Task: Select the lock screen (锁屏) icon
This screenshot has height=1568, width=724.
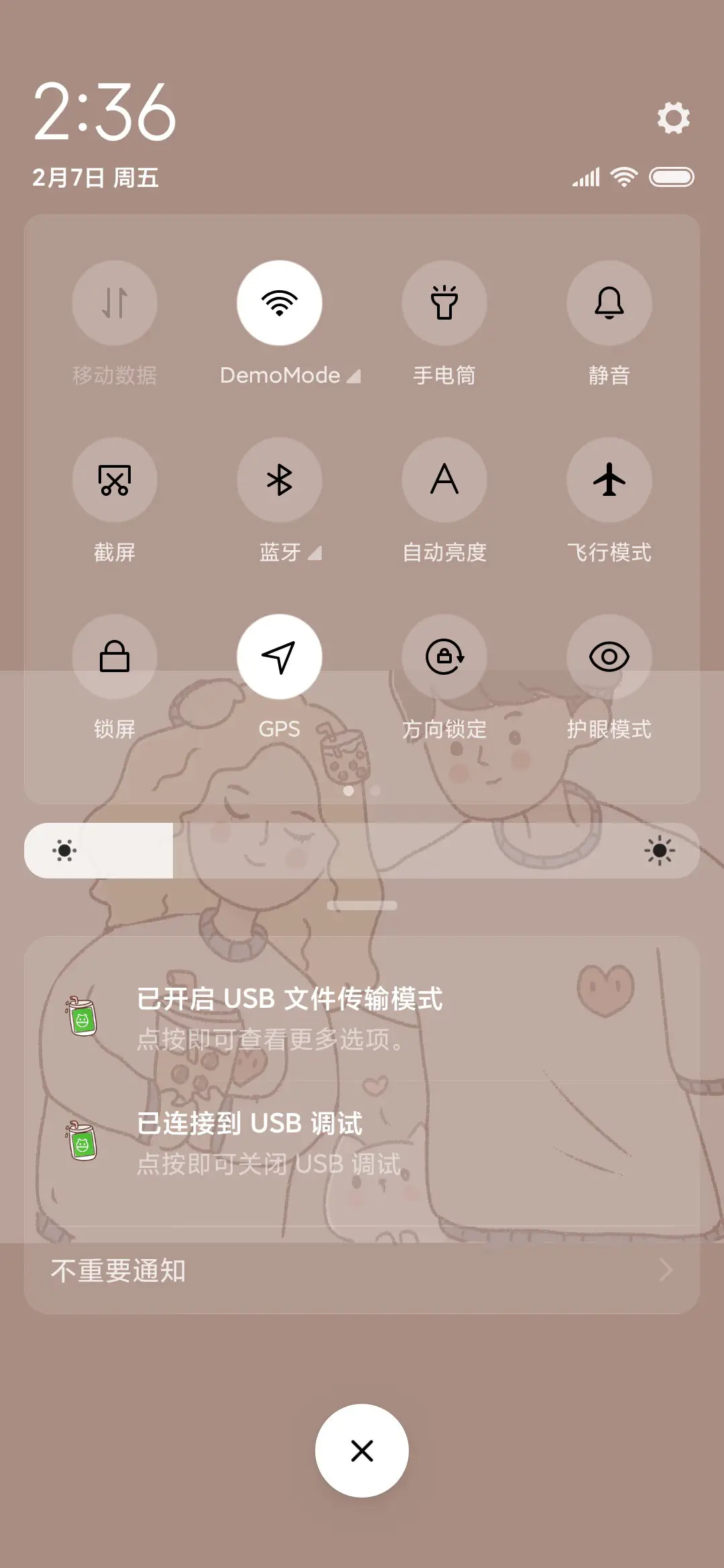Action: coord(115,657)
